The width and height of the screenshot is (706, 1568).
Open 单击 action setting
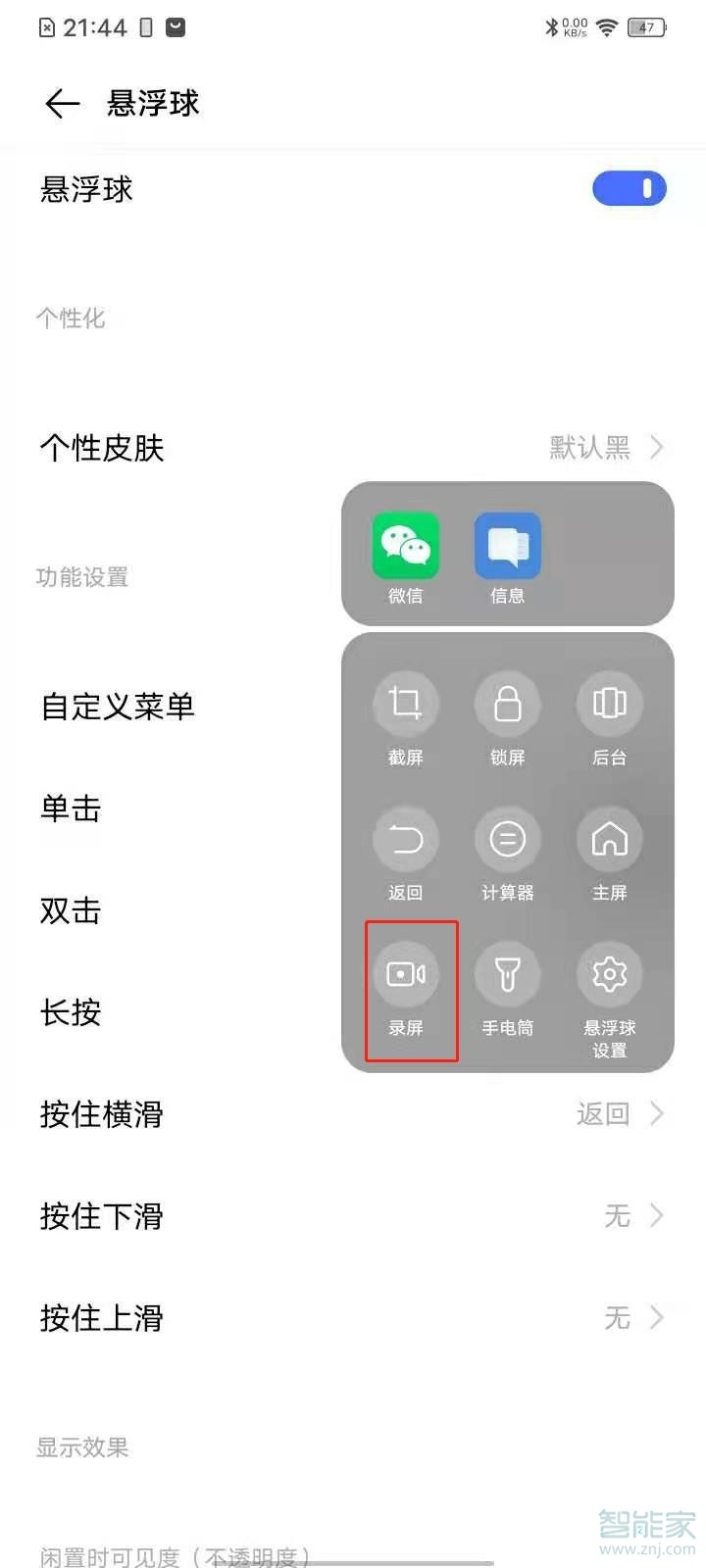(x=71, y=808)
